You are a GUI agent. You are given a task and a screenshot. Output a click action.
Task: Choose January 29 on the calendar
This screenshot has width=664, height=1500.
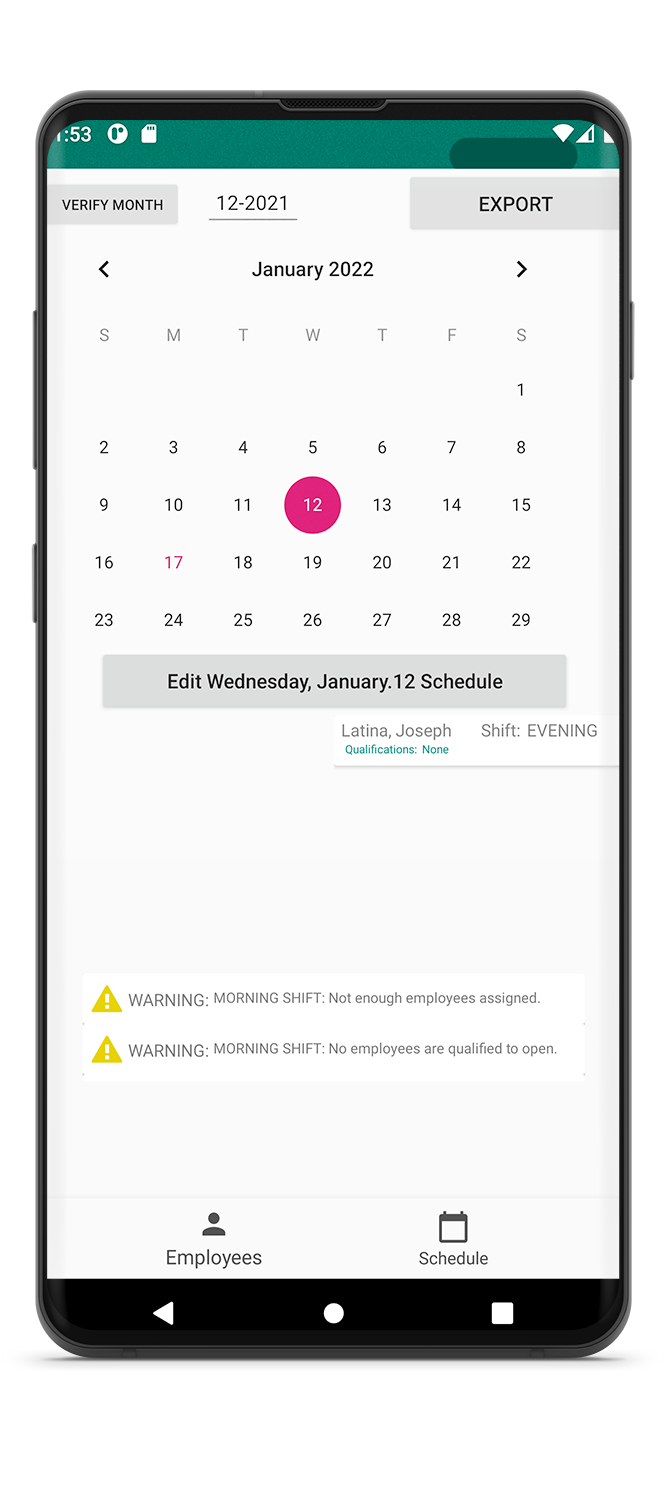521,620
